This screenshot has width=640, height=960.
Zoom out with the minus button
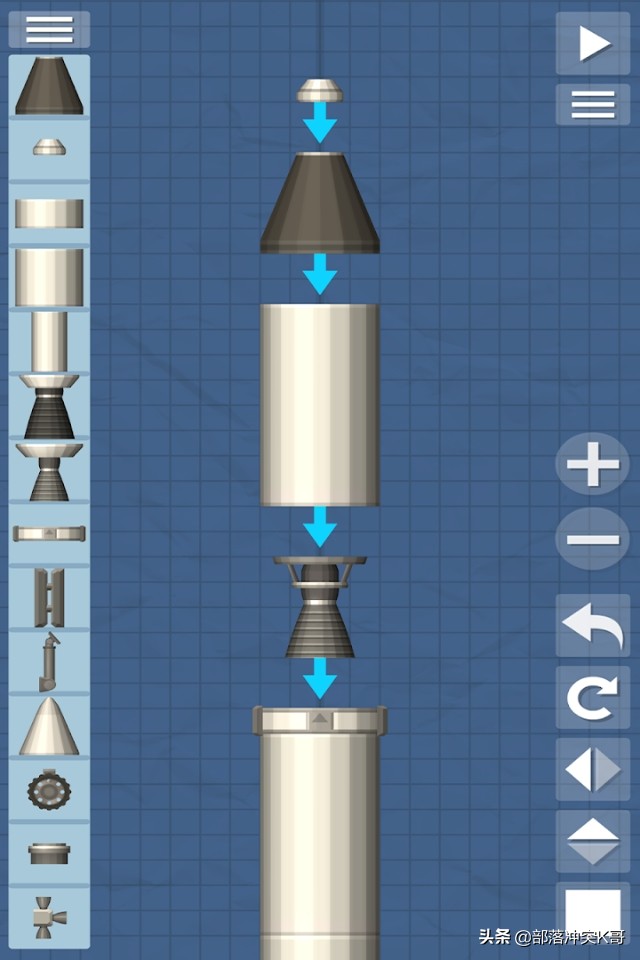pyautogui.click(x=593, y=539)
